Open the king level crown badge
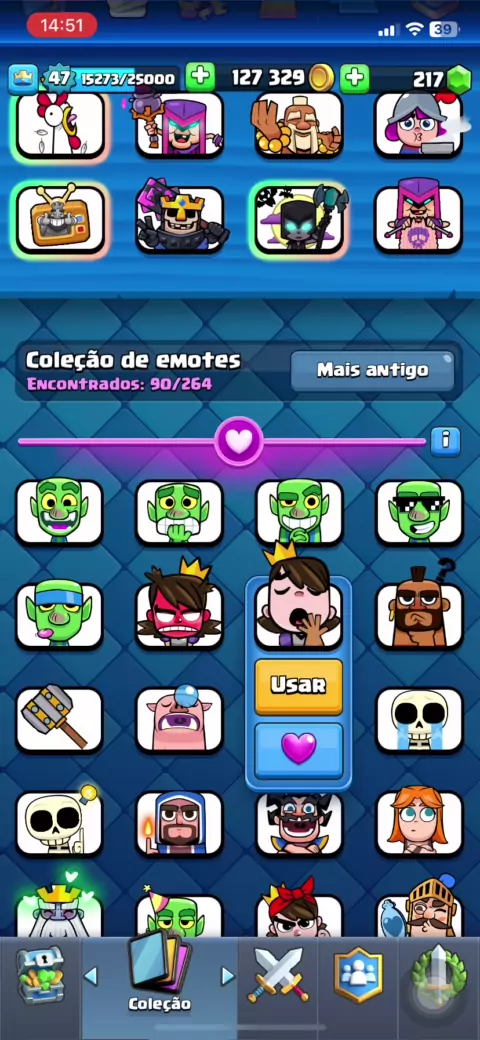 23,79
